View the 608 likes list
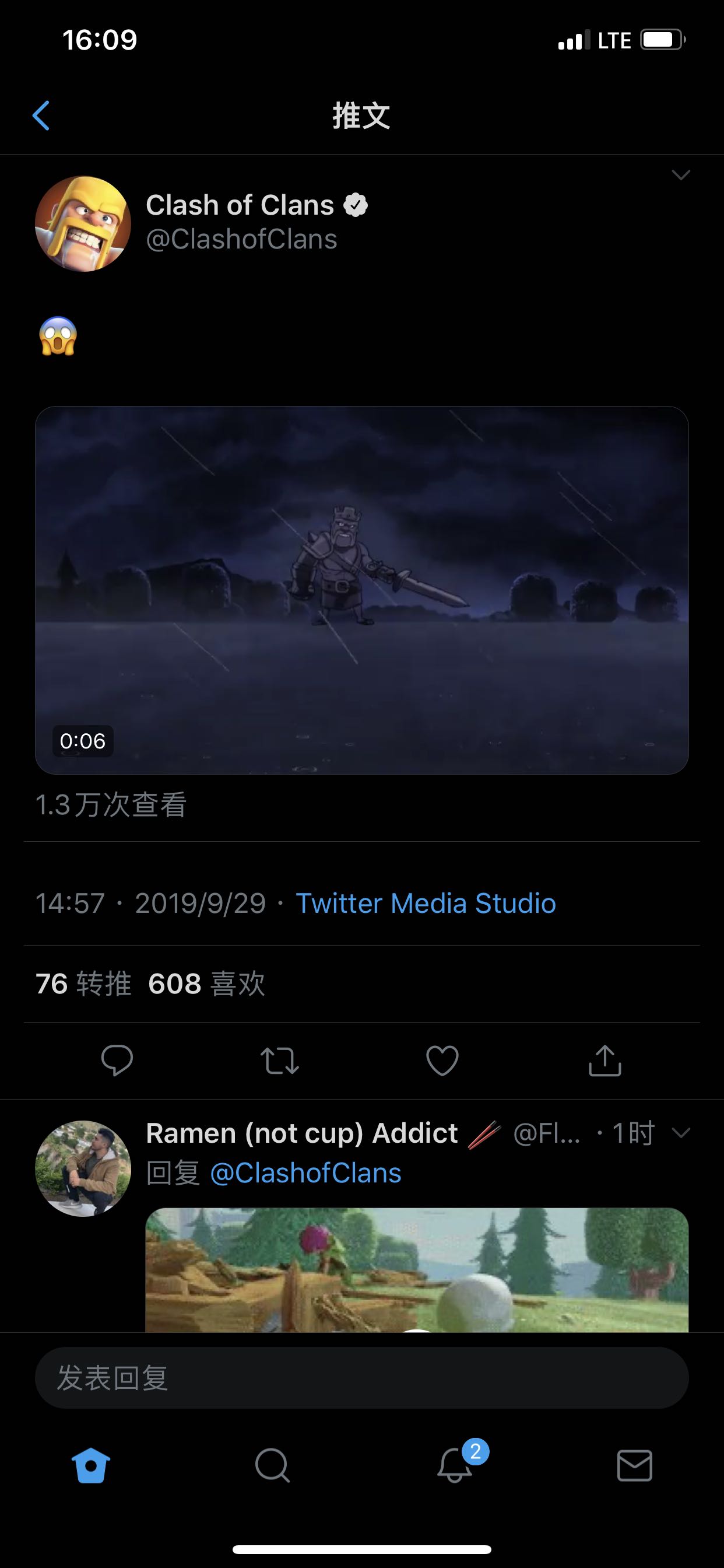The image size is (724, 1568). 206,984
